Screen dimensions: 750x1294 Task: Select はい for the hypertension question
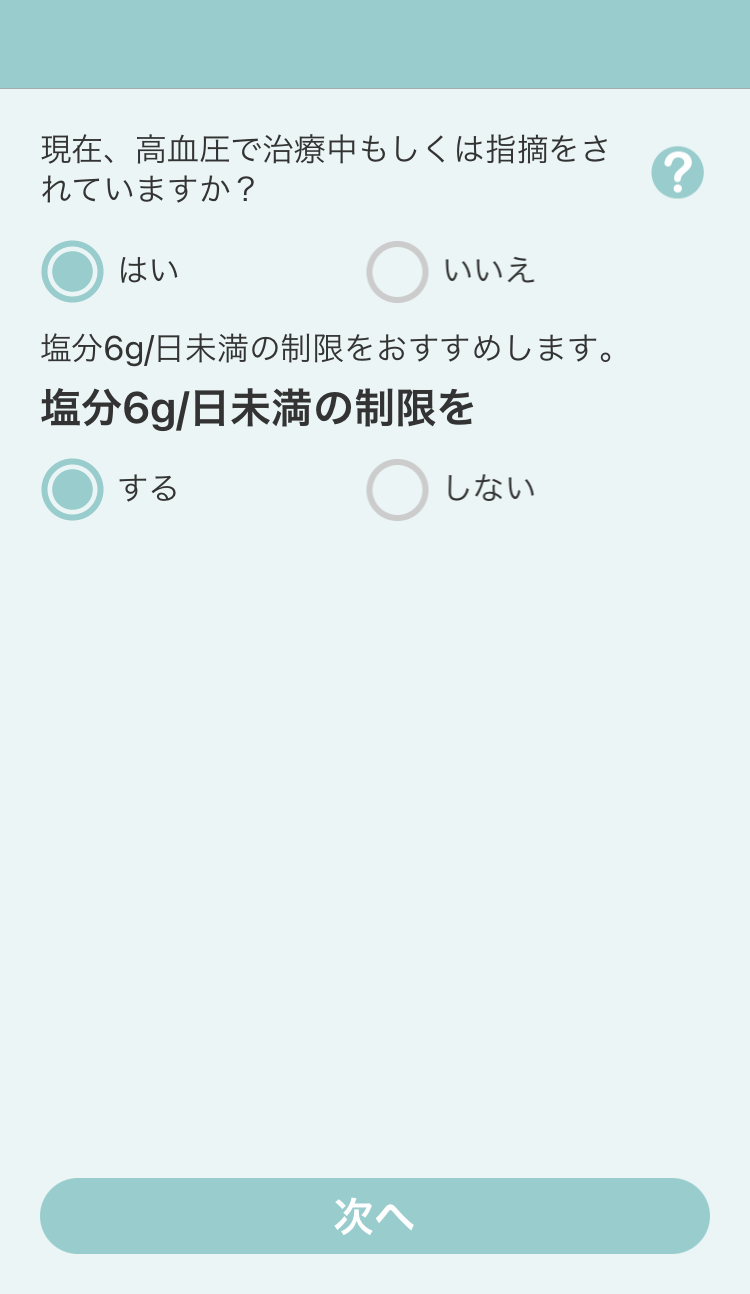[73, 271]
